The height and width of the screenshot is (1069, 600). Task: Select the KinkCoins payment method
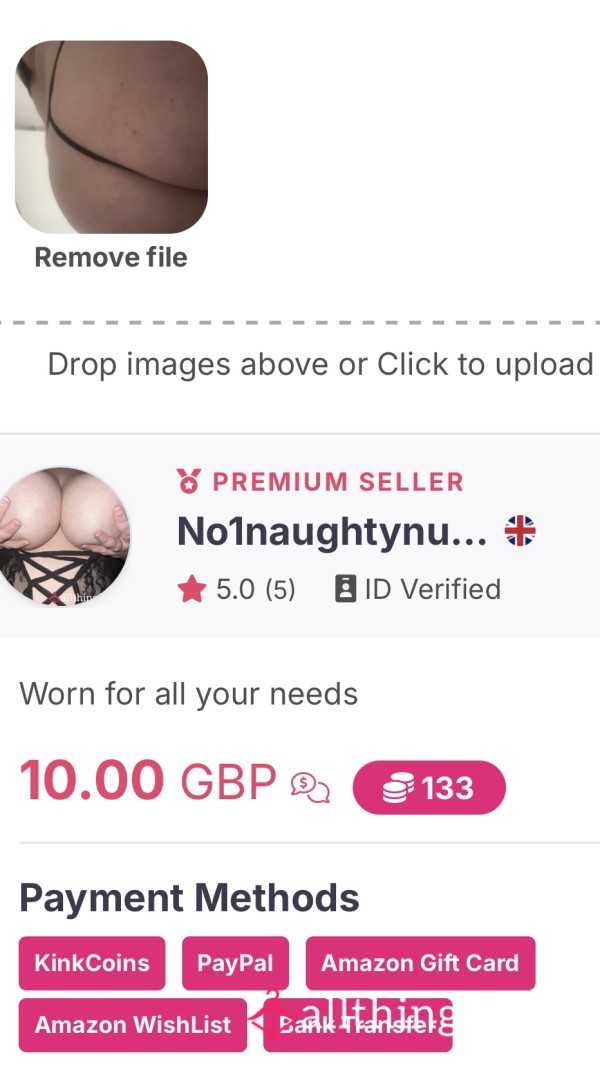(92, 963)
